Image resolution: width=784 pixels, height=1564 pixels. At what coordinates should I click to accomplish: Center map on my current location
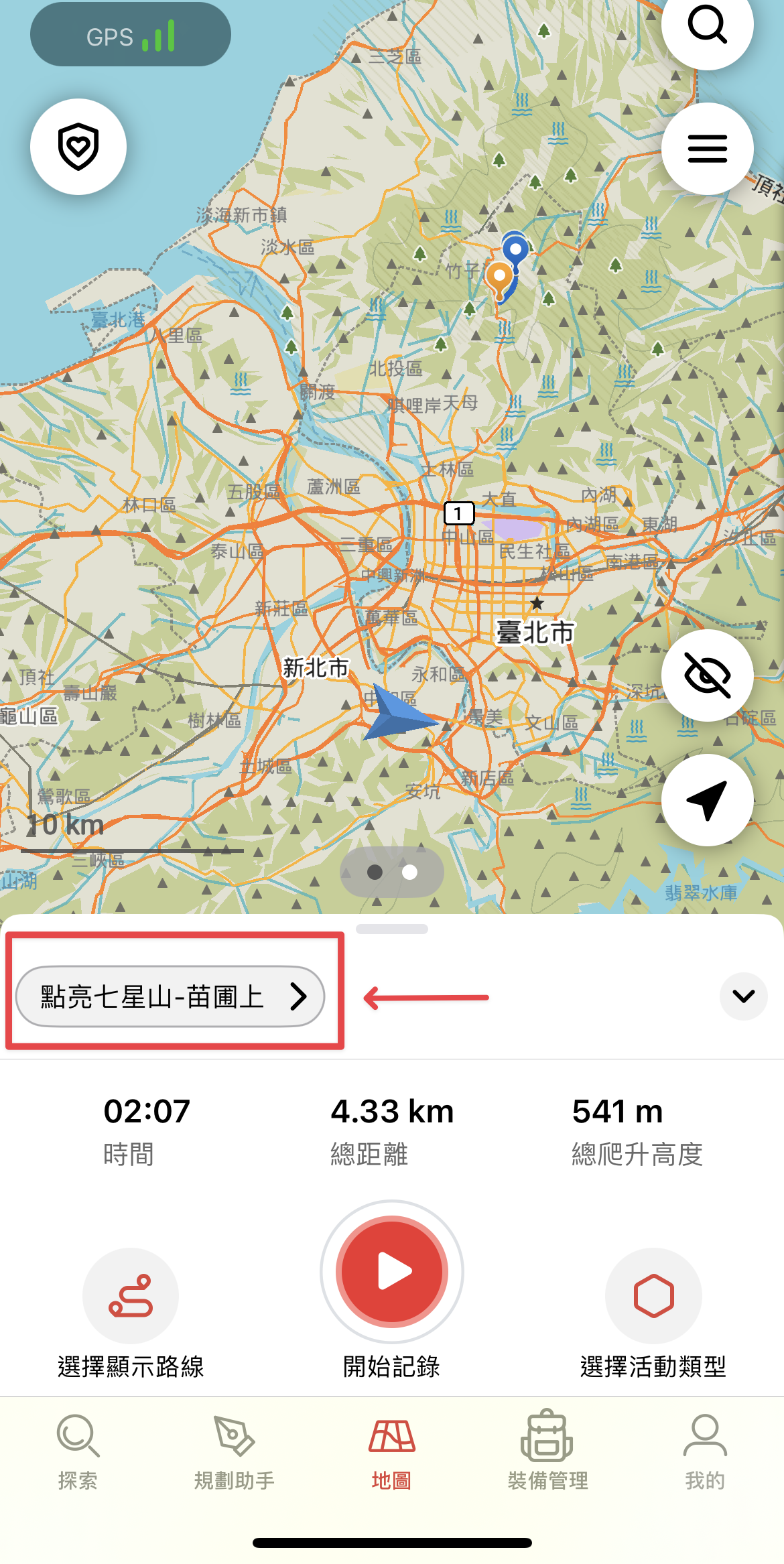pyautogui.click(x=707, y=799)
